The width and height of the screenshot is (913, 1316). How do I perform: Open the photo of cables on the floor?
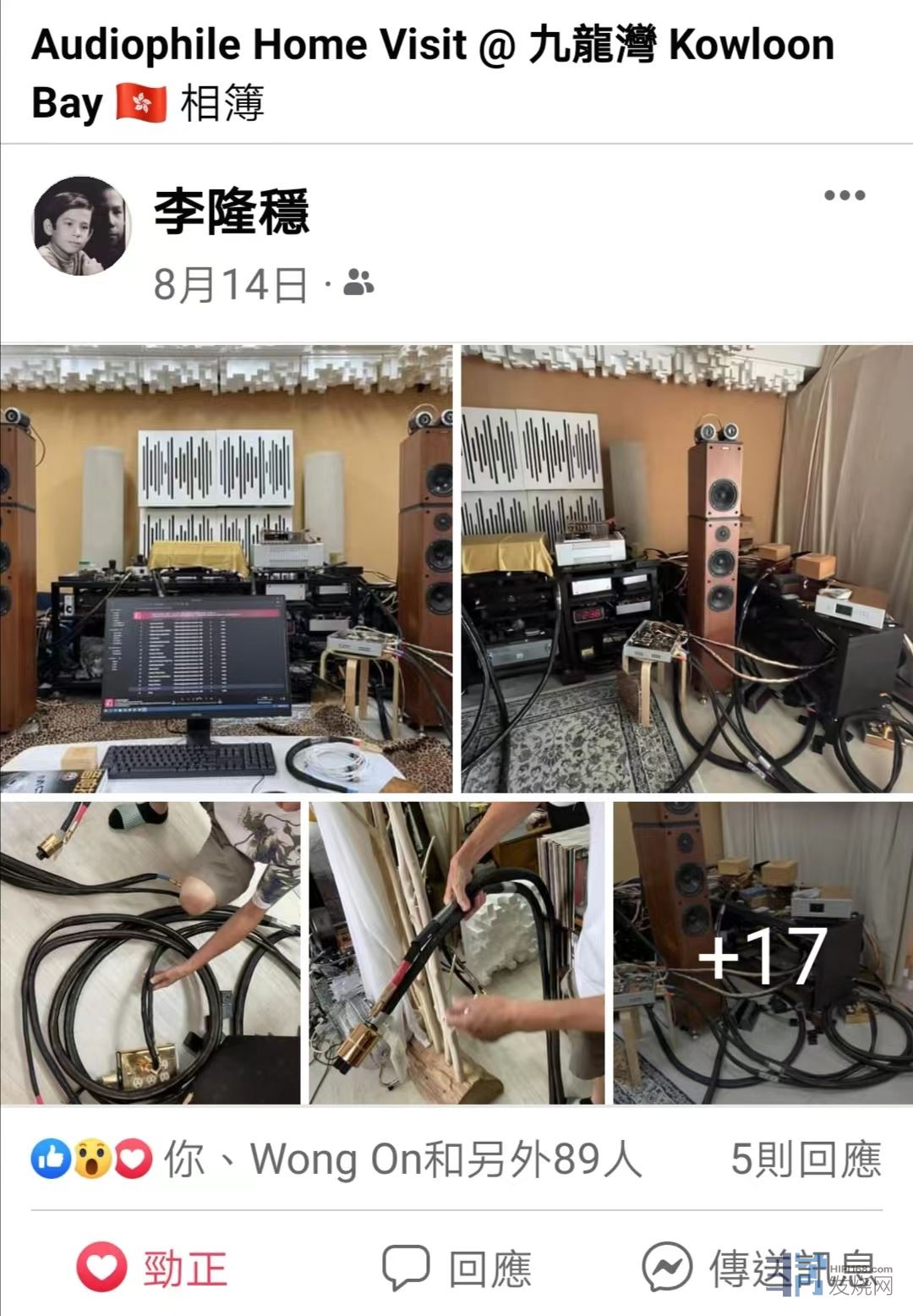(150, 953)
